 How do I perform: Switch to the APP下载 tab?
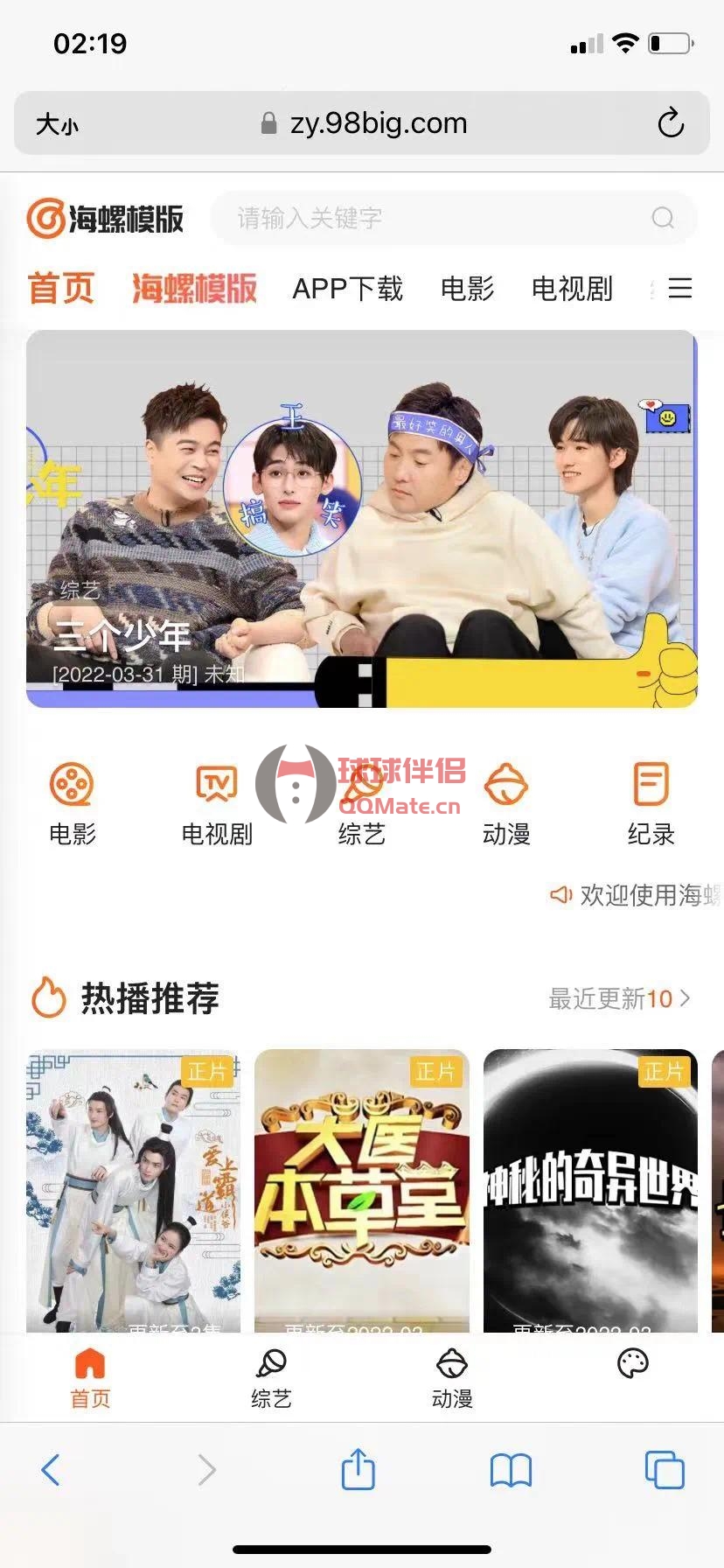(347, 289)
